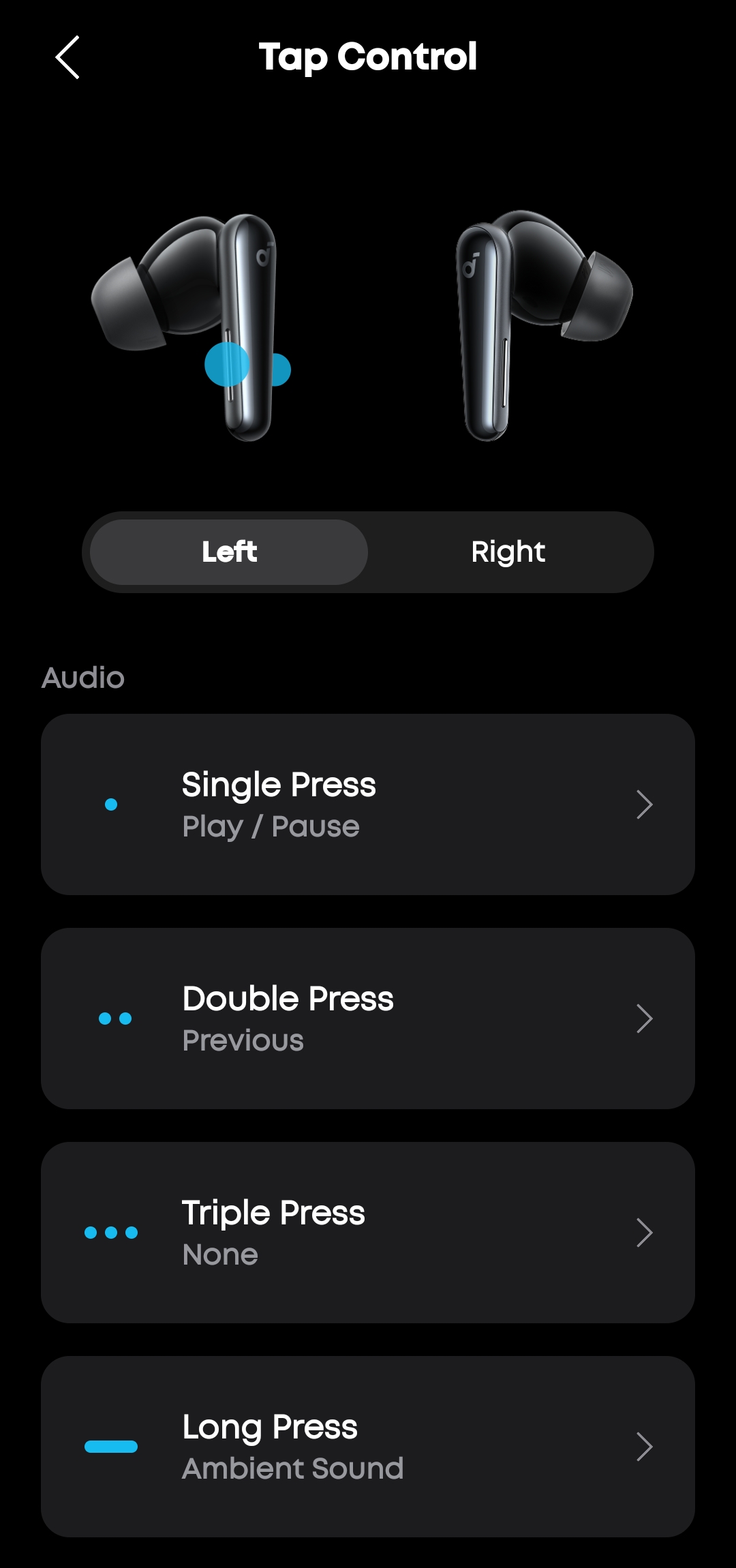Screen dimensions: 736x1568
Task: Open Single Press settings
Action: click(x=368, y=804)
